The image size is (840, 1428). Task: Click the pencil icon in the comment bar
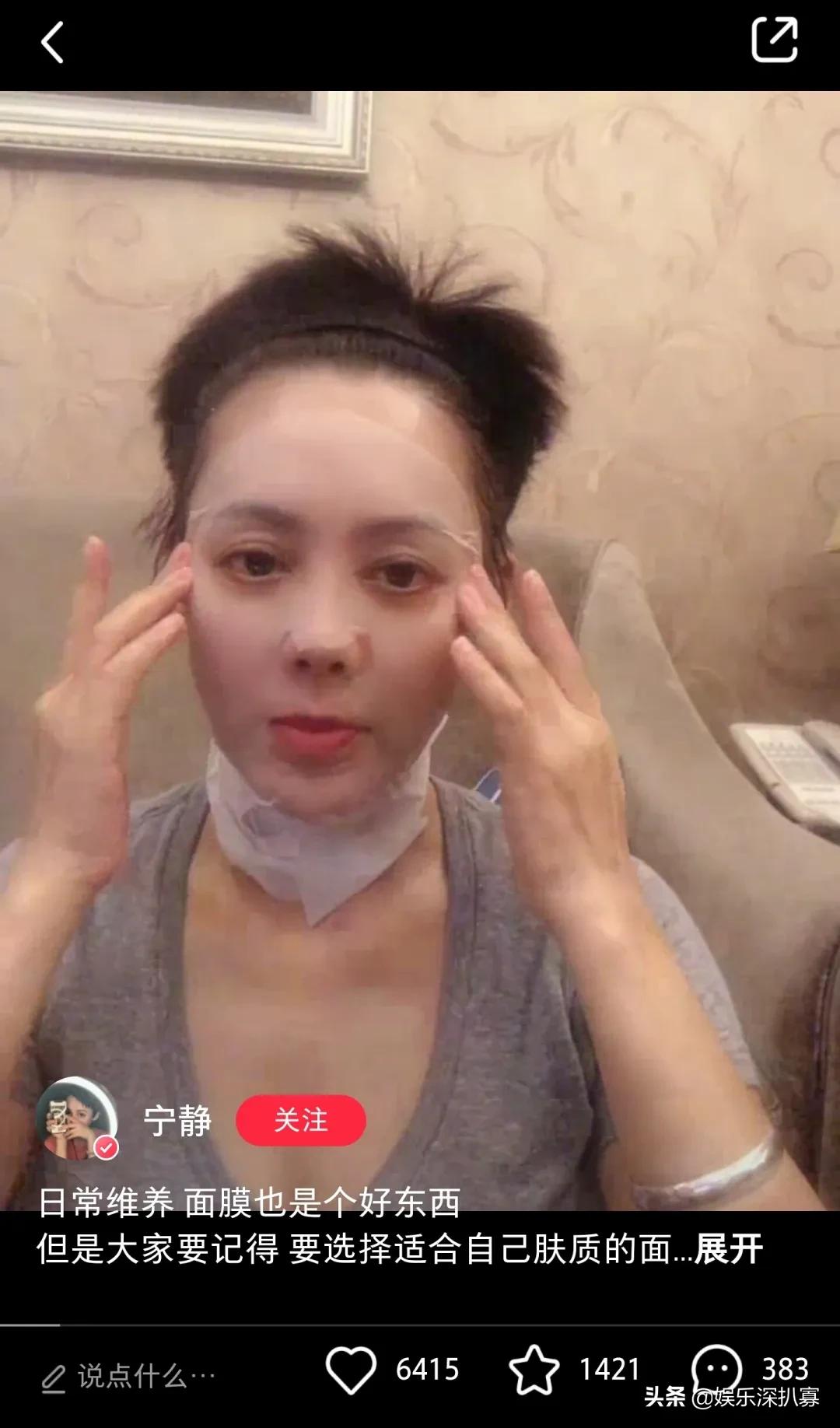(54, 1370)
